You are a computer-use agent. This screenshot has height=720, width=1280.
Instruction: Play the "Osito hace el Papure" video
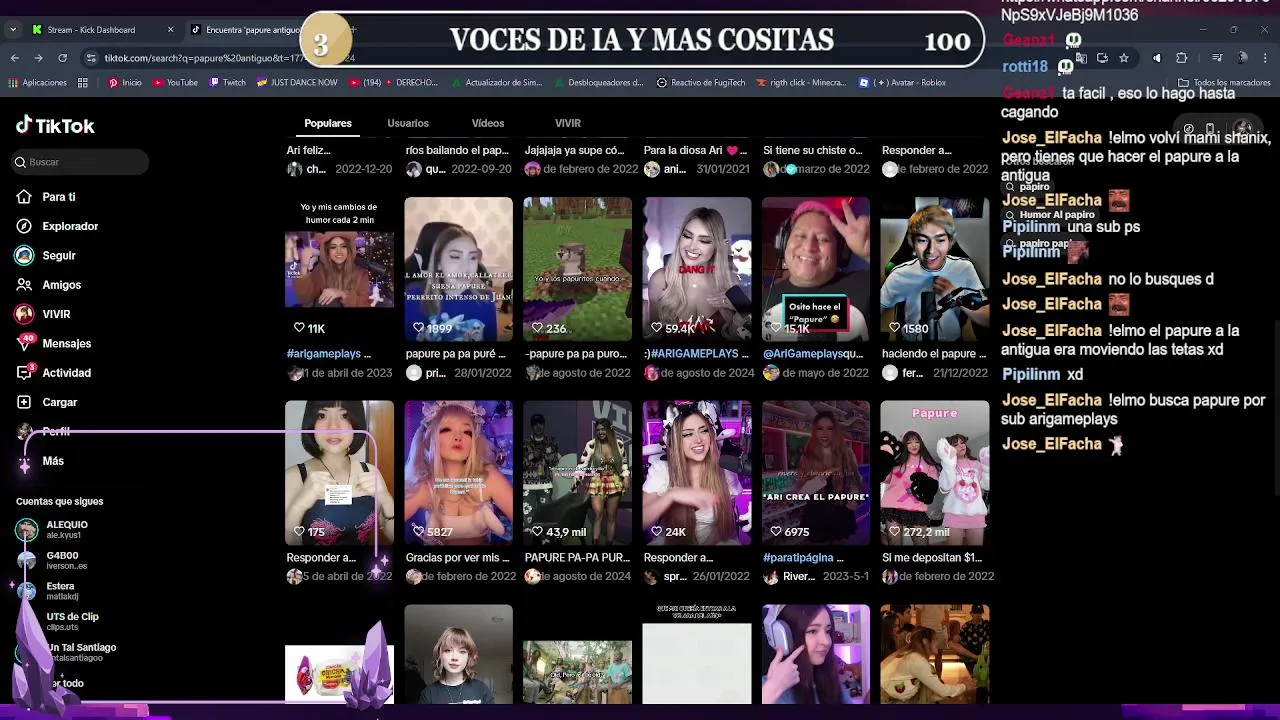tap(815, 268)
